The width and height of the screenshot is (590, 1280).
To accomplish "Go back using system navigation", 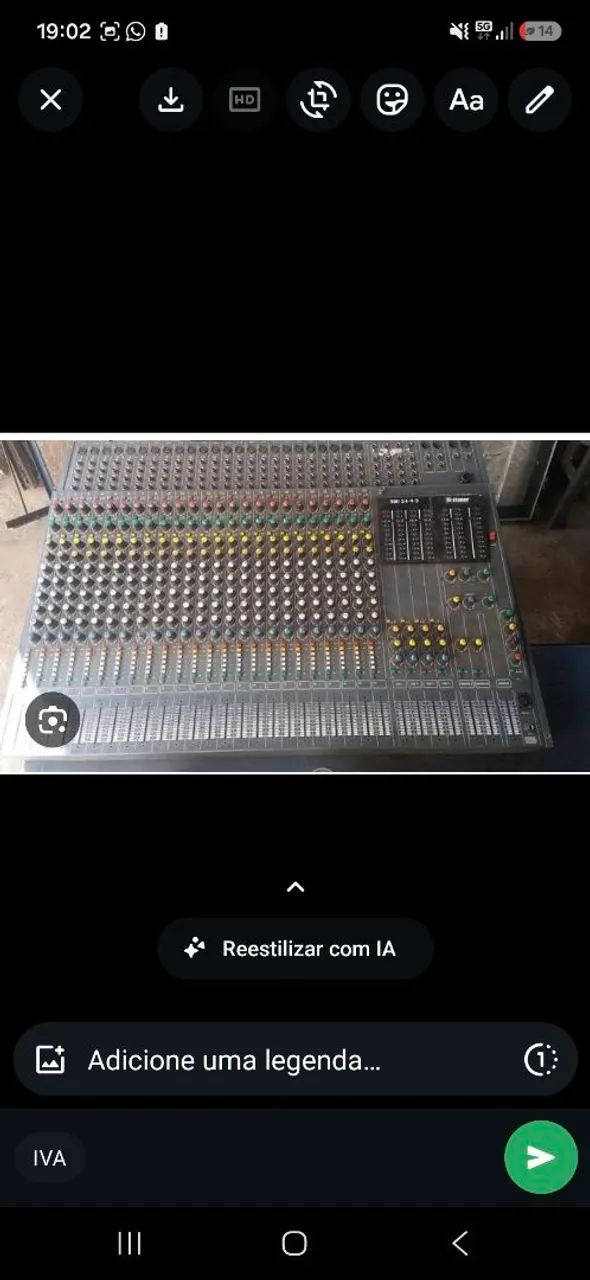I will click(x=460, y=1243).
